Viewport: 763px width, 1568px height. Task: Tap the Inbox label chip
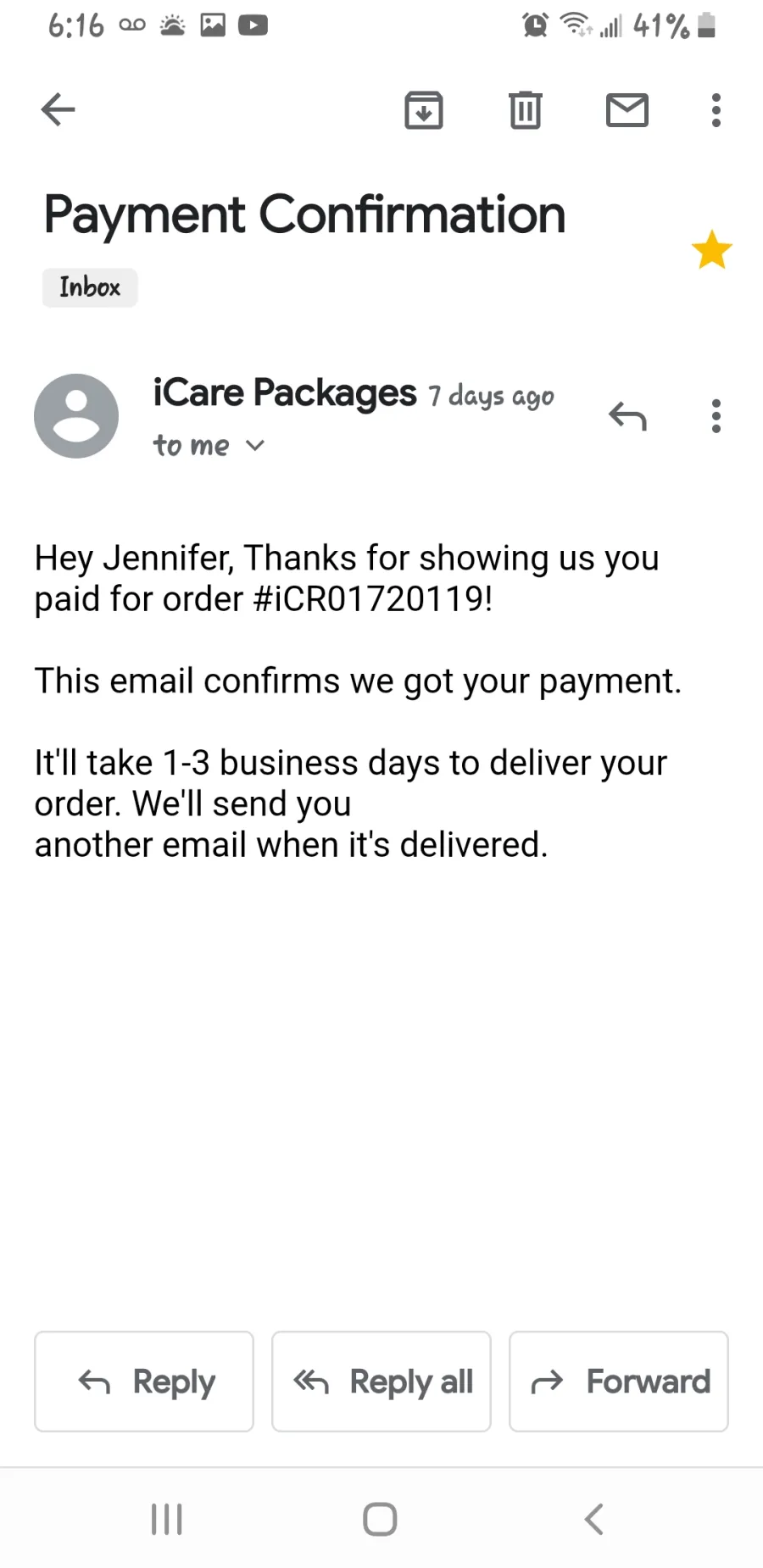coord(90,287)
